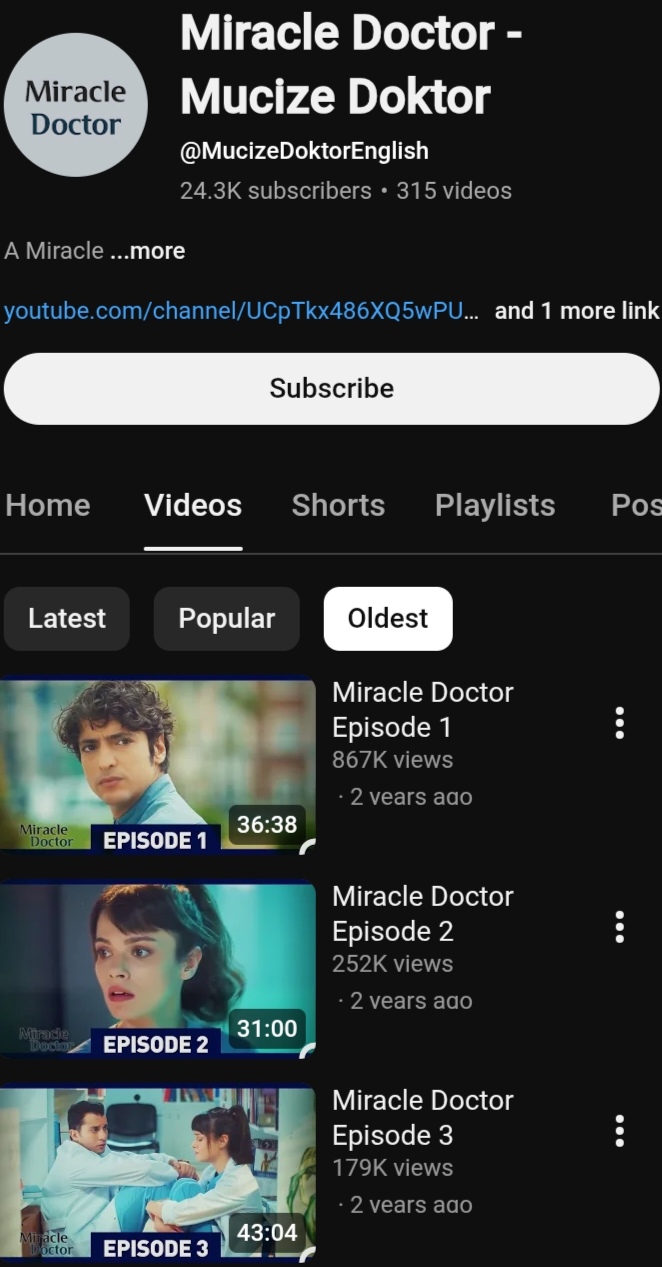Image resolution: width=662 pixels, height=1267 pixels.
Task: Play Miracle Doctor Episode 2 video
Action: tap(158, 970)
